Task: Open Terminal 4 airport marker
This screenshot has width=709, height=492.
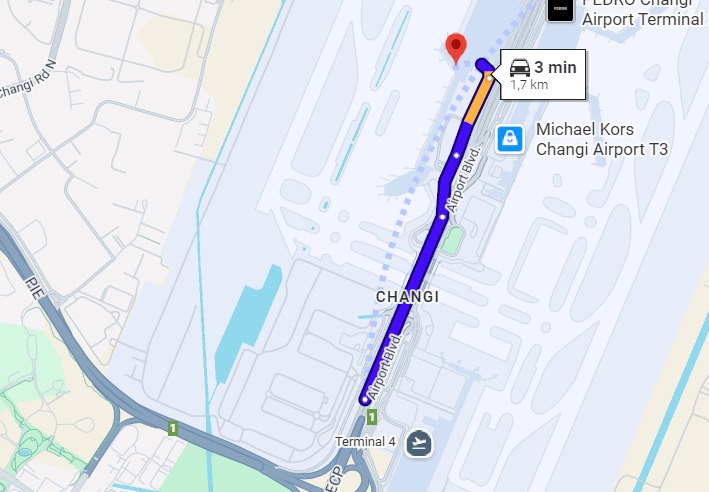Action: (x=418, y=443)
